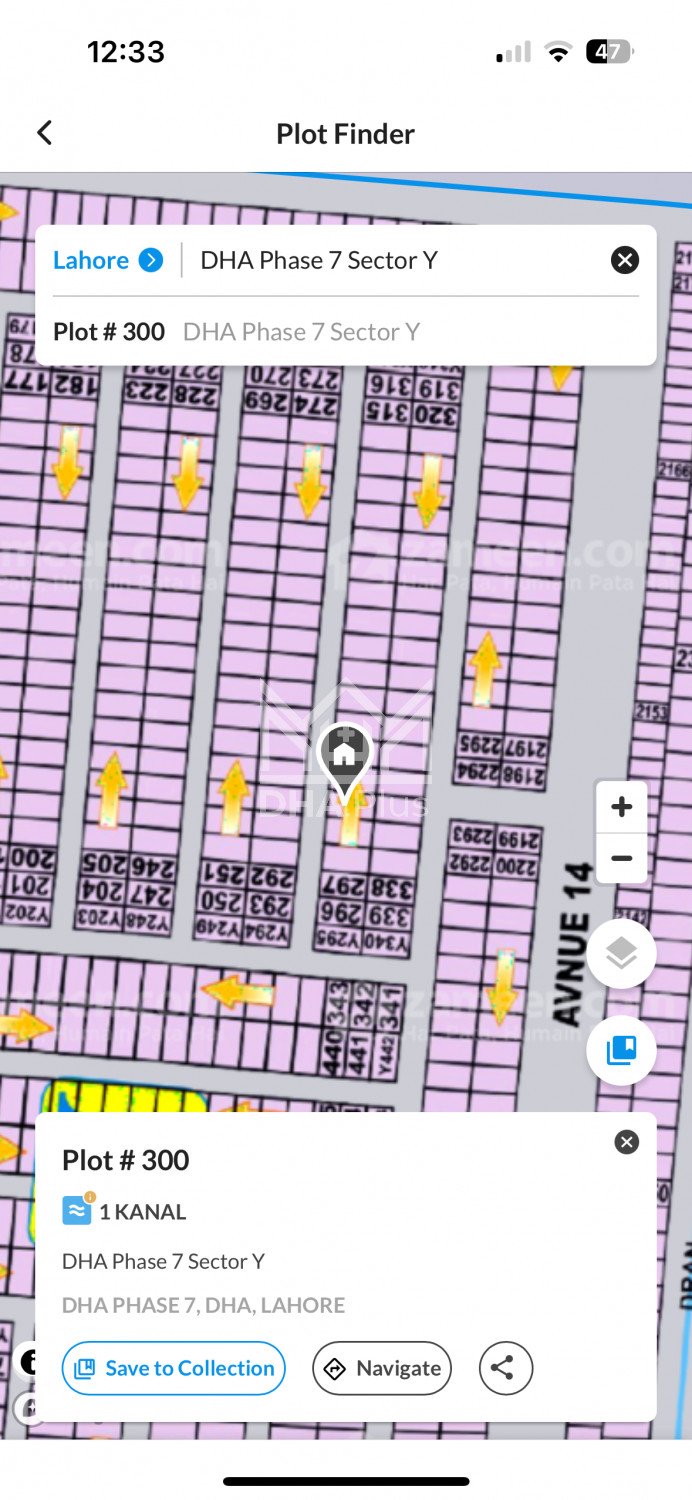Screen dimensions: 692x1500
Task: Zoom out of the map
Action: point(622,859)
